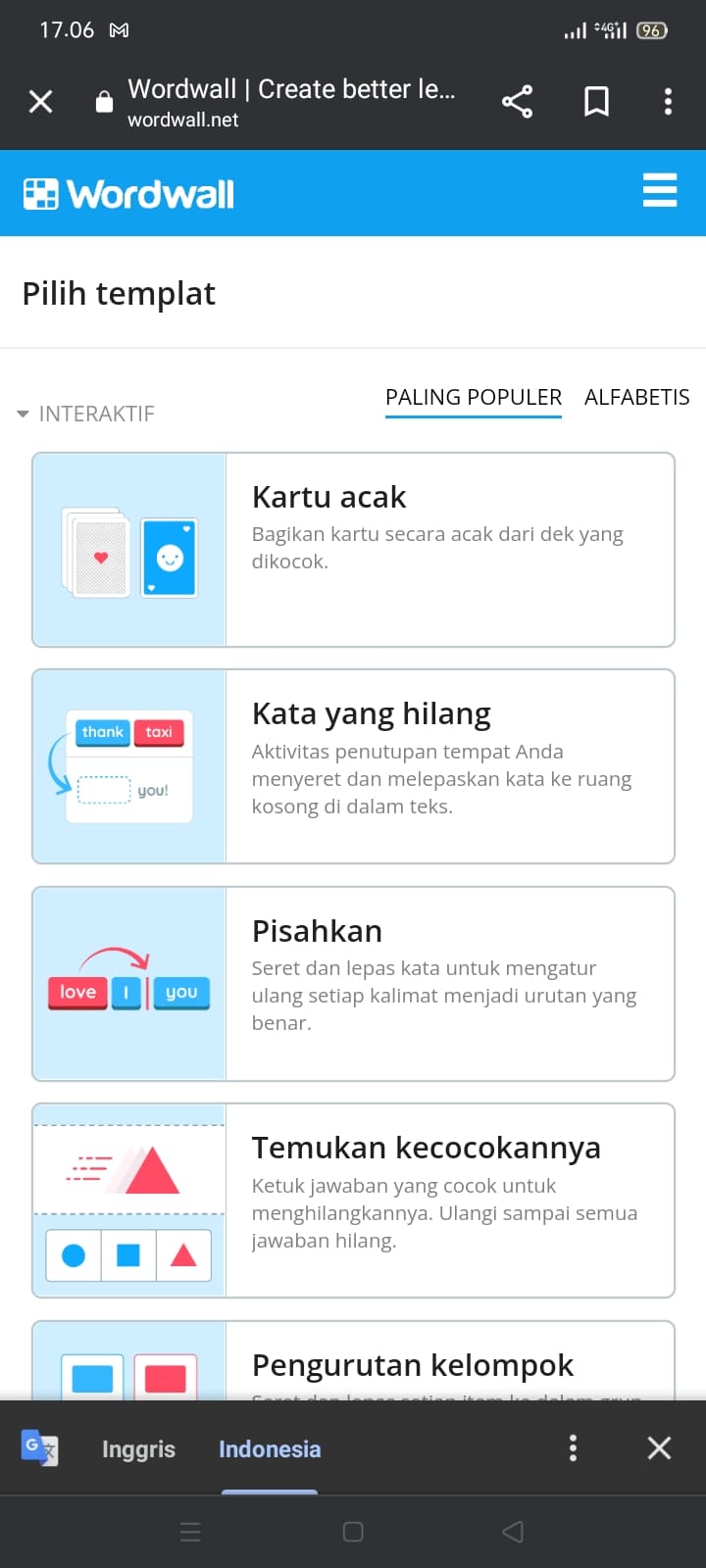
Task: Open the browser overflow menu
Action: point(668,102)
